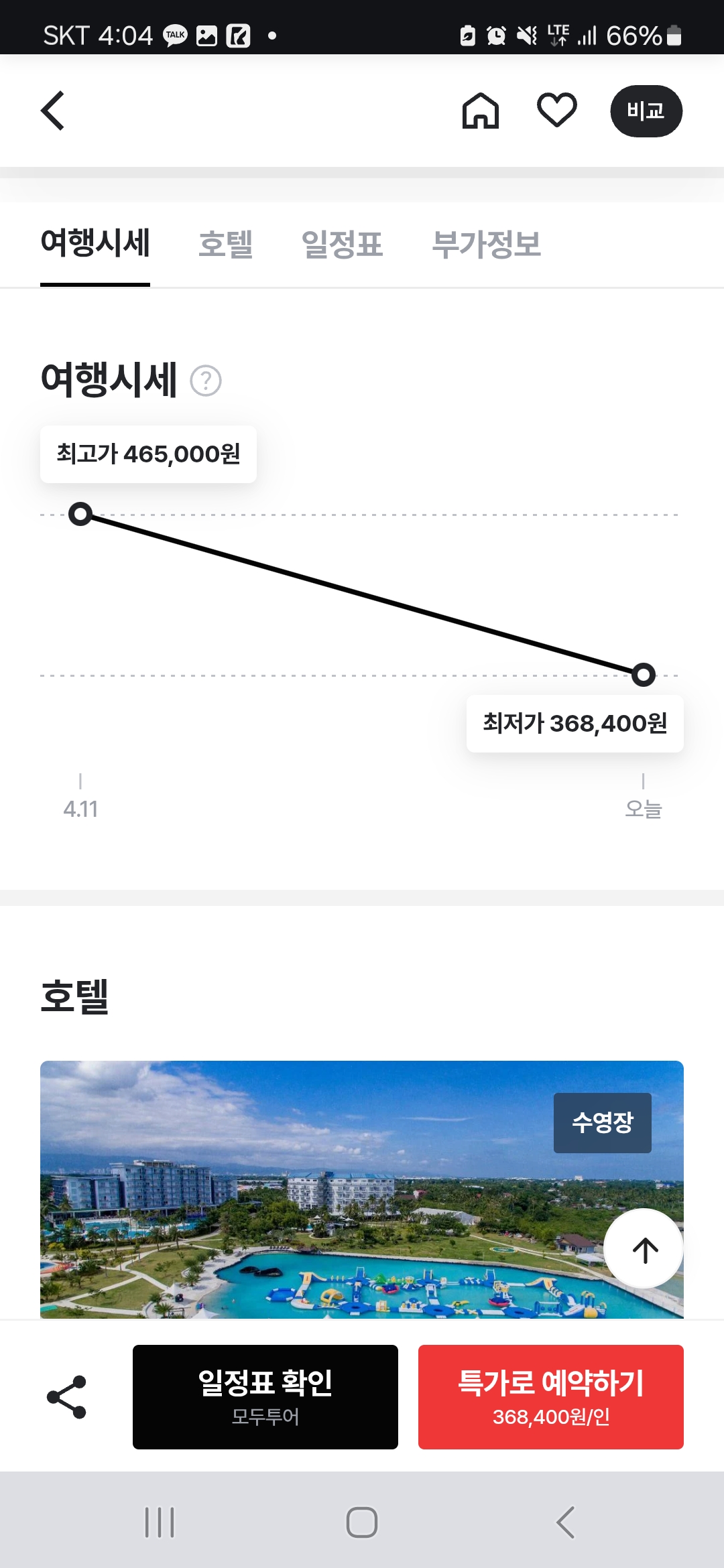The height and width of the screenshot is (1568, 724).
Task: Open the home icon in the top bar
Action: [480, 111]
